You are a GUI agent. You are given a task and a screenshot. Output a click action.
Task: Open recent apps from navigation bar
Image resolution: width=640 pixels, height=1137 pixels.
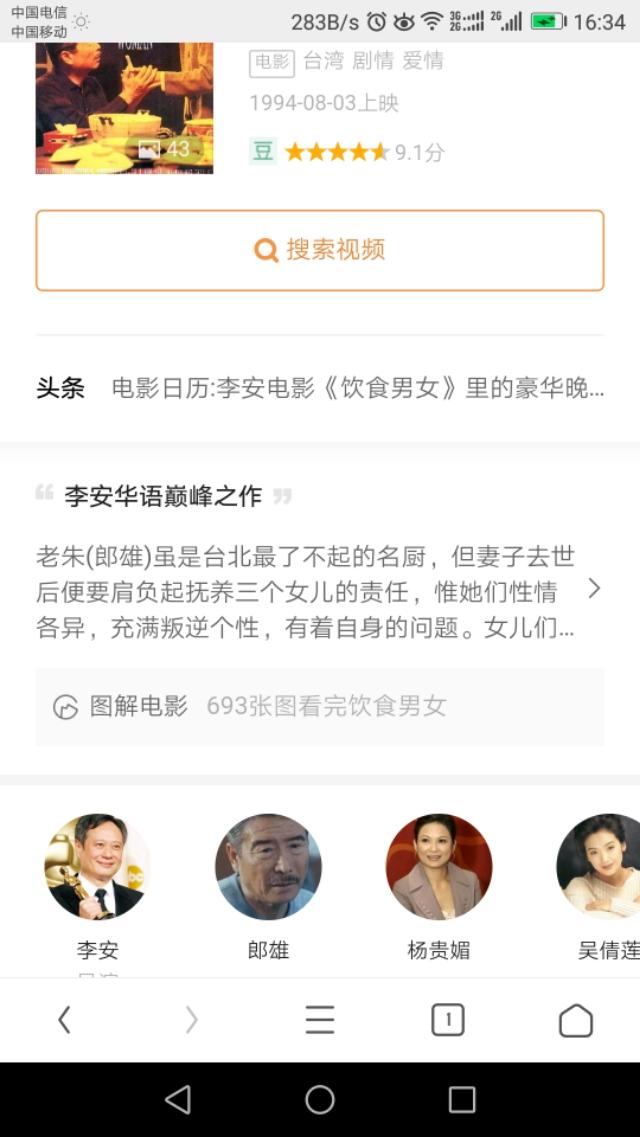[462, 1100]
